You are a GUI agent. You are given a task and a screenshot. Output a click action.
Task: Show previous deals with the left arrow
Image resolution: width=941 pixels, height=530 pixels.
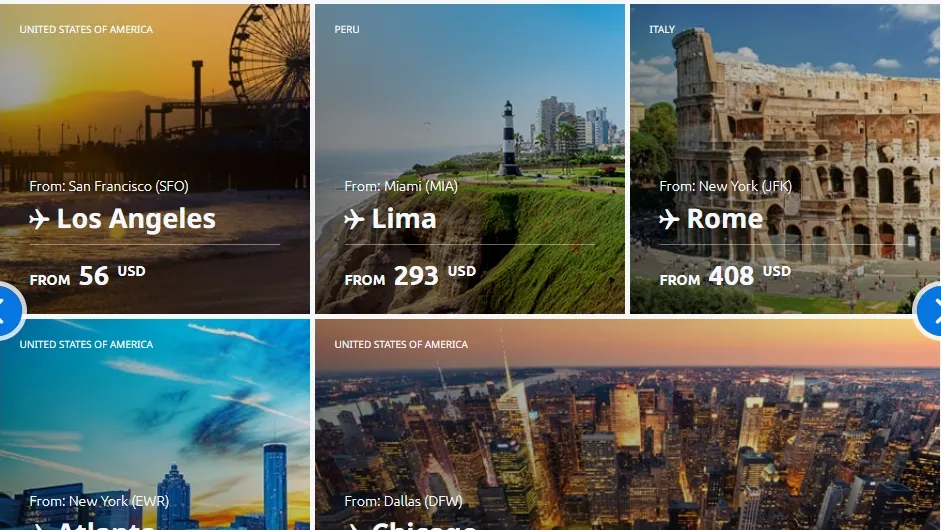(7, 310)
